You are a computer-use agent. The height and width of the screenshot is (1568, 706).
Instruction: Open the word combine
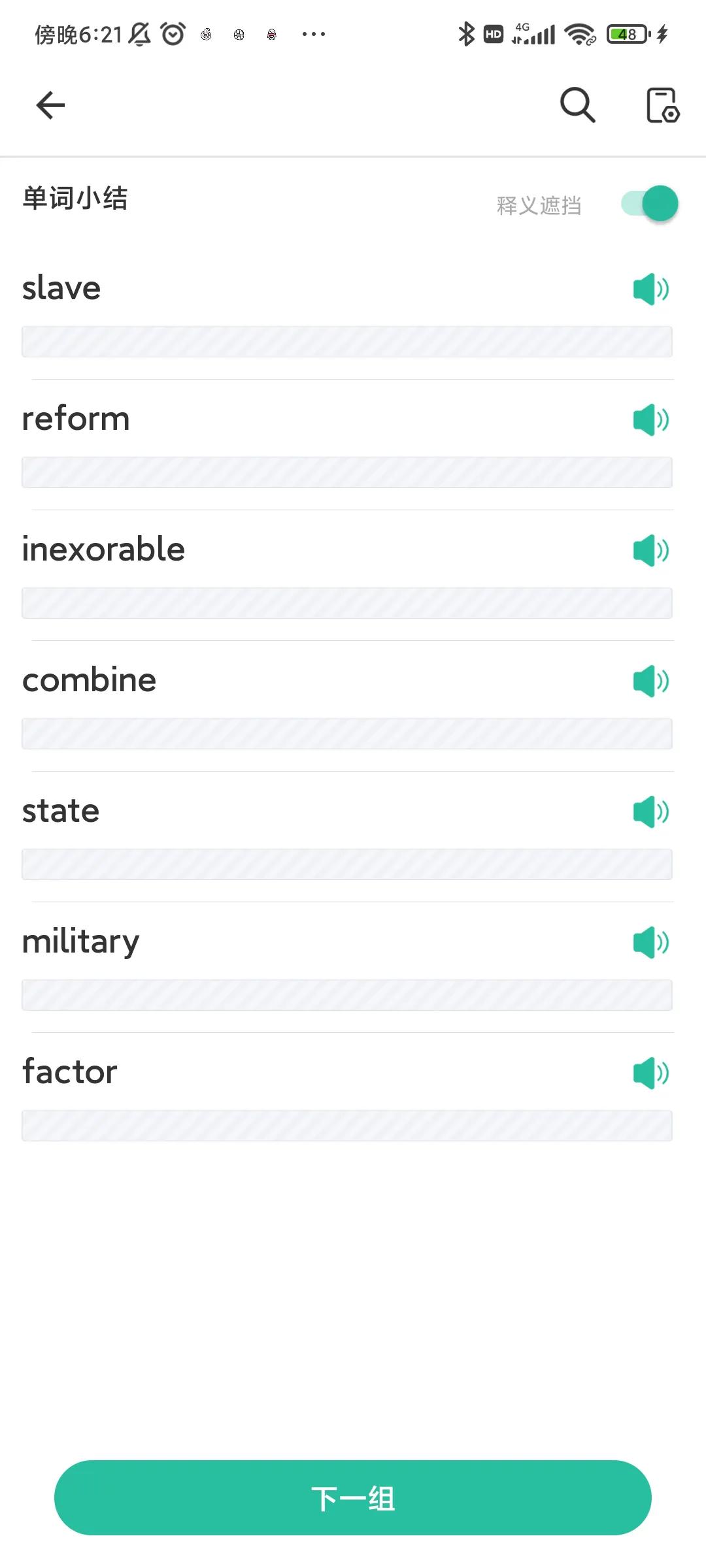(89, 679)
